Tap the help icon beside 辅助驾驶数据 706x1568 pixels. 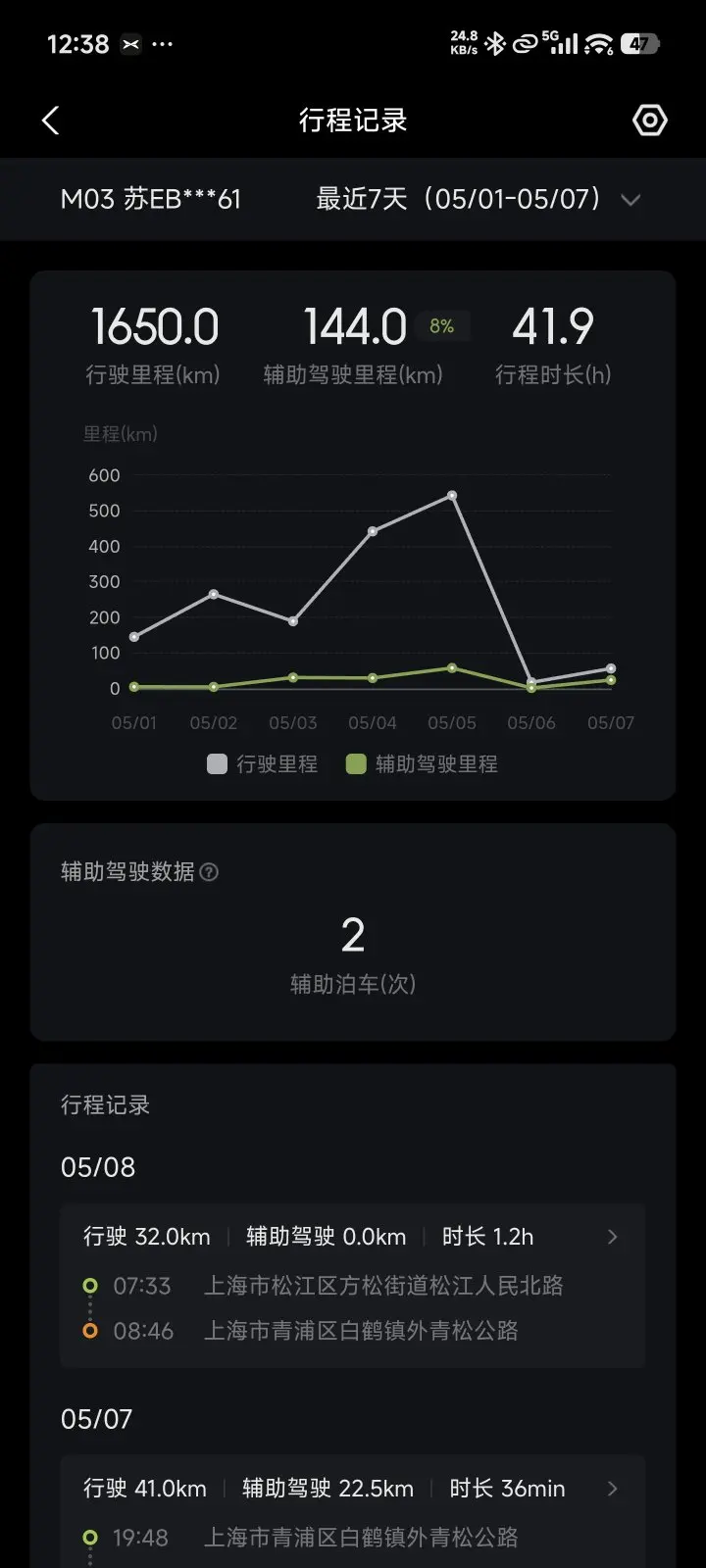[209, 872]
